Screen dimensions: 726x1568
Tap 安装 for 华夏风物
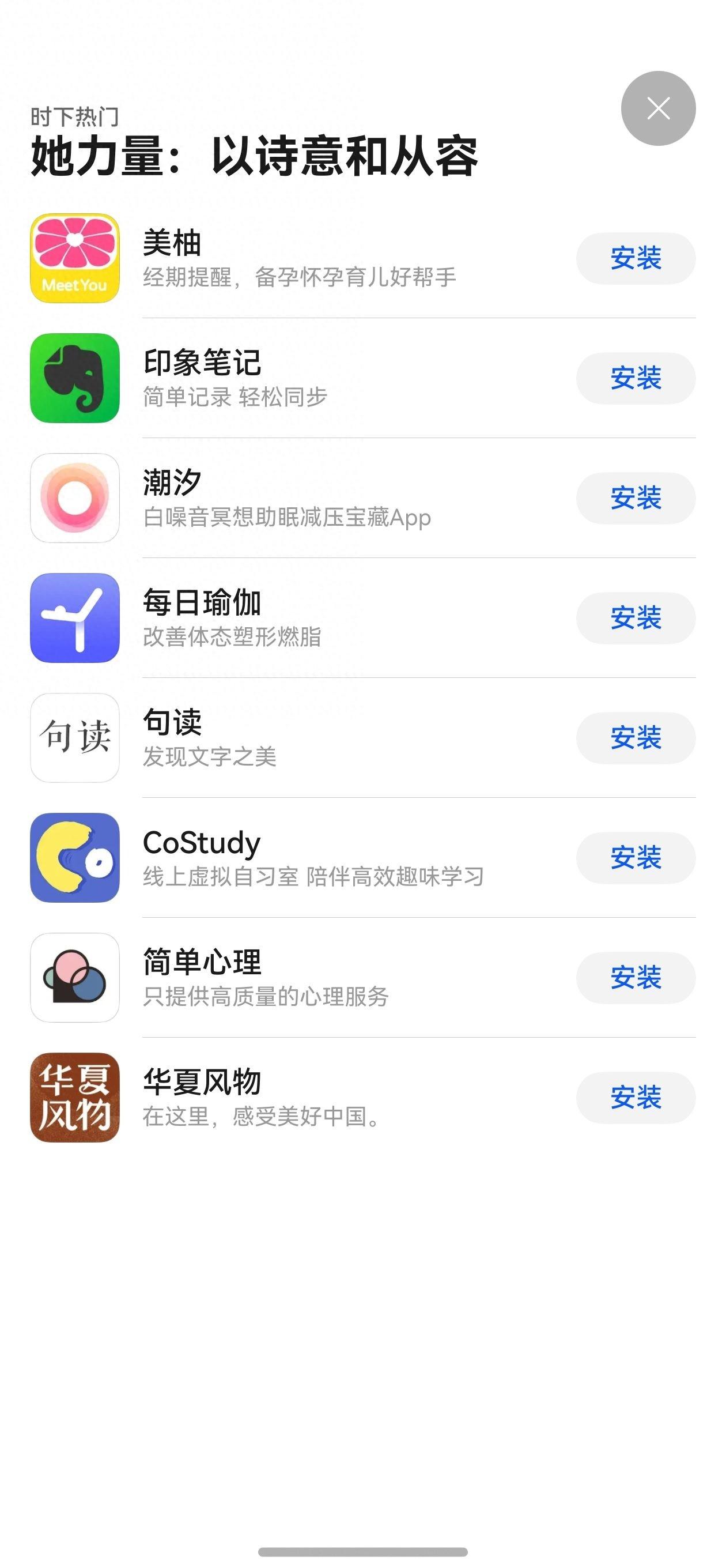[636, 1098]
